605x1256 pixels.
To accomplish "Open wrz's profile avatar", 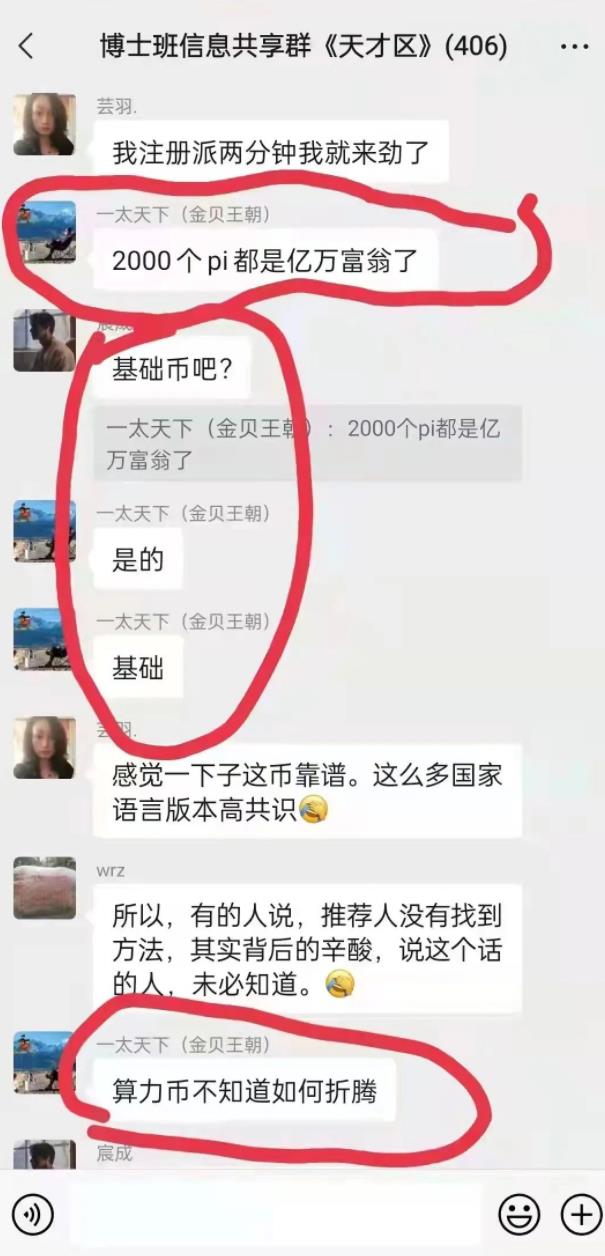I will 44,887.
